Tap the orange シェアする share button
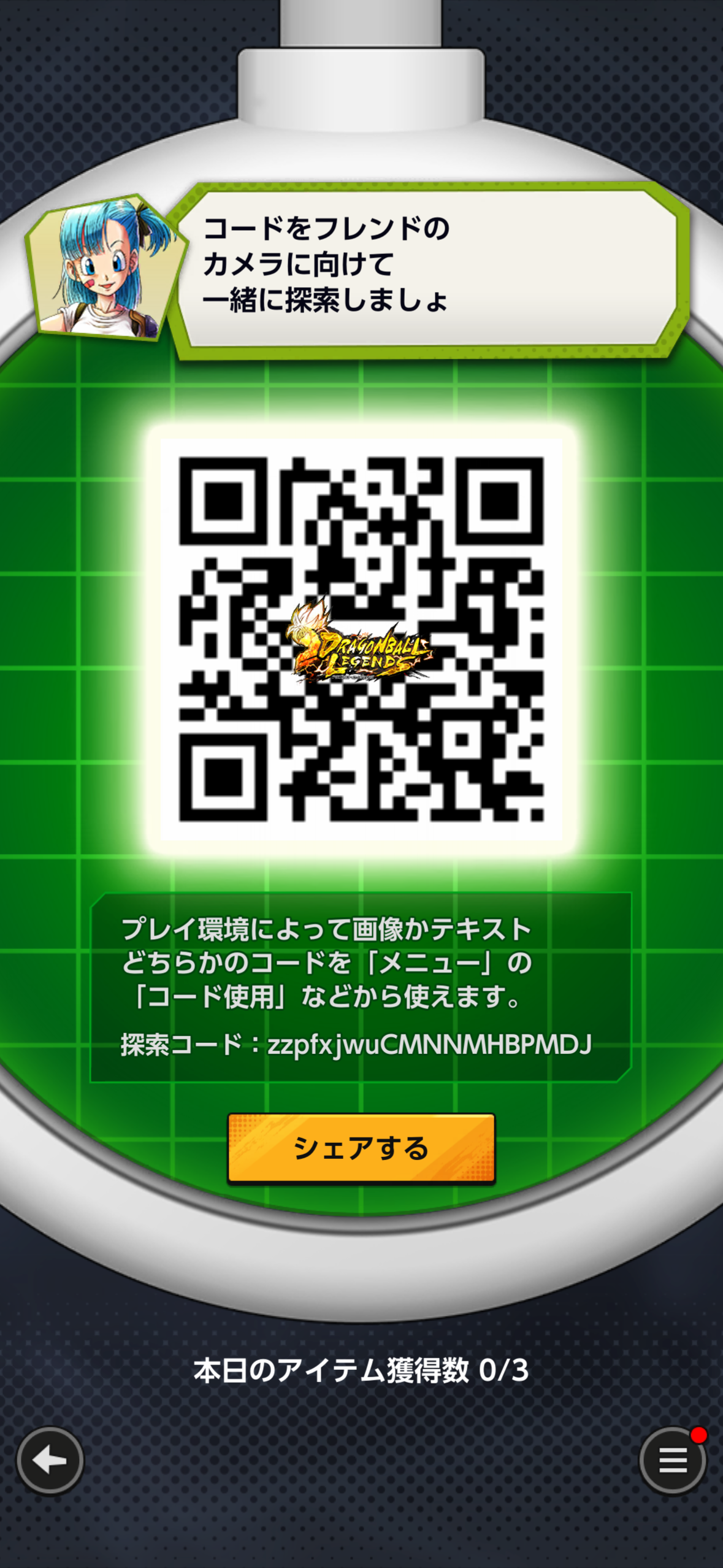Screen dimensions: 723x1568 [x=361, y=1148]
